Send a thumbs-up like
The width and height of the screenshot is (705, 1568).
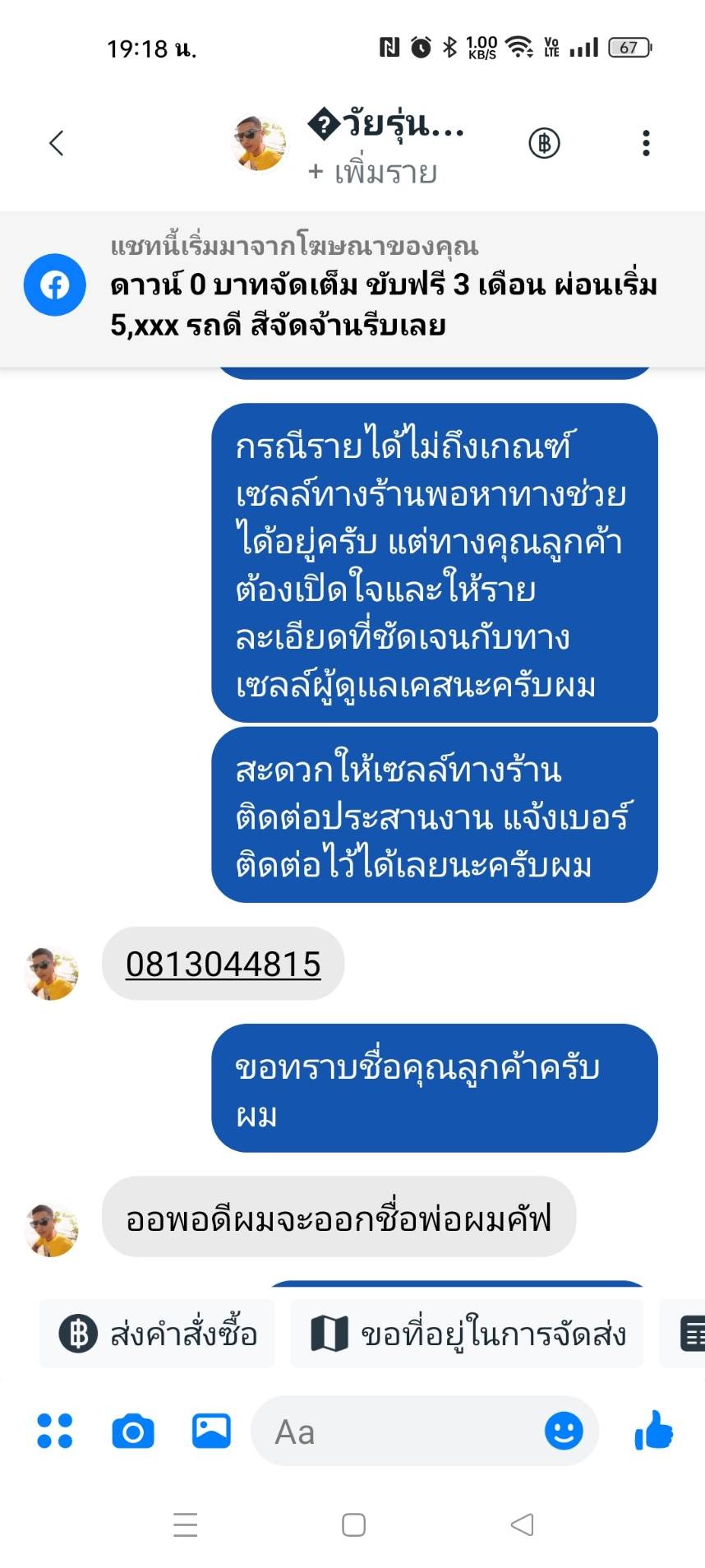click(653, 1431)
